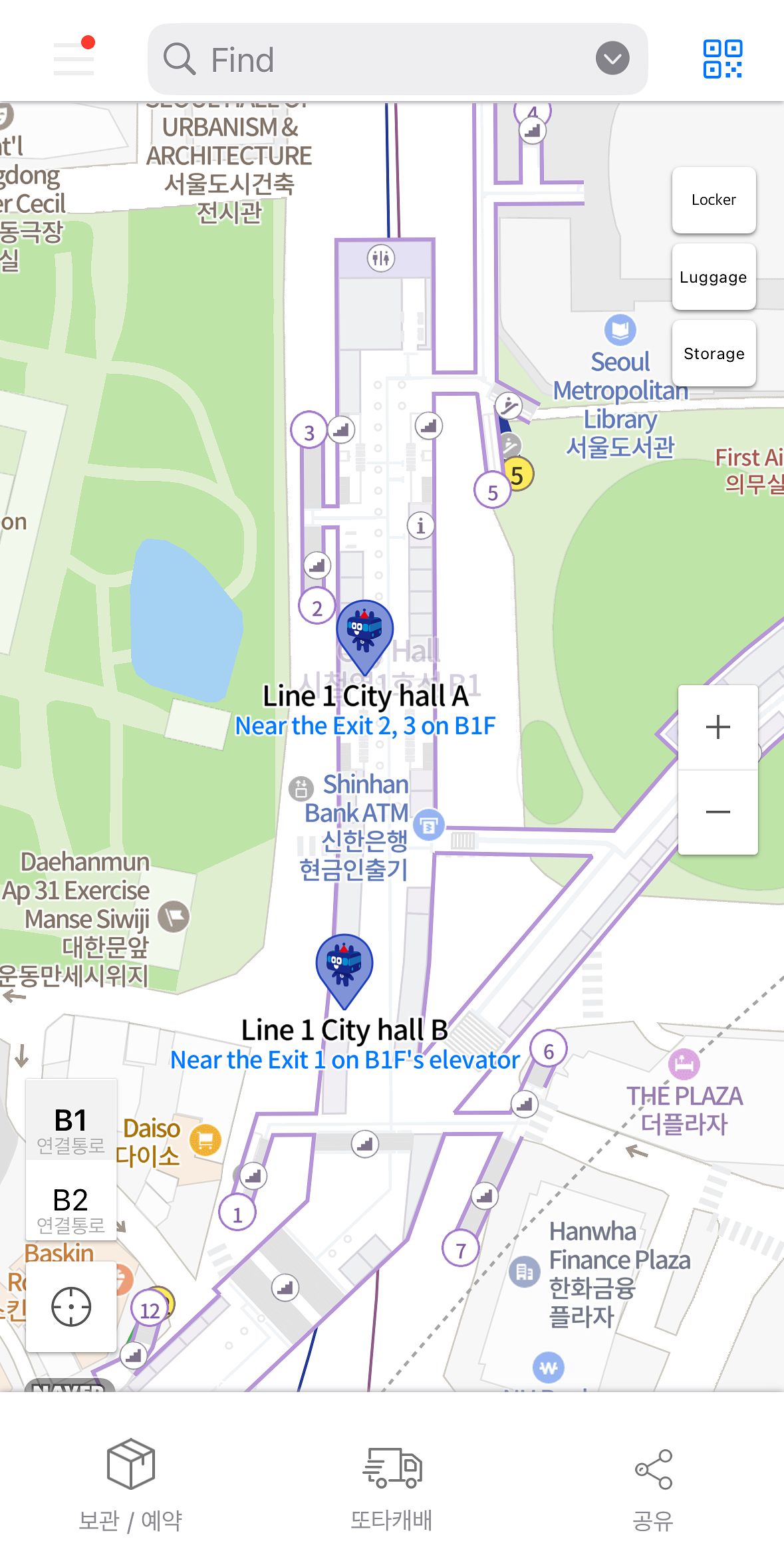Image resolution: width=784 pixels, height=1559 pixels.
Task: Tap Shinhan Bank ATM map marker
Action: pos(429,825)
